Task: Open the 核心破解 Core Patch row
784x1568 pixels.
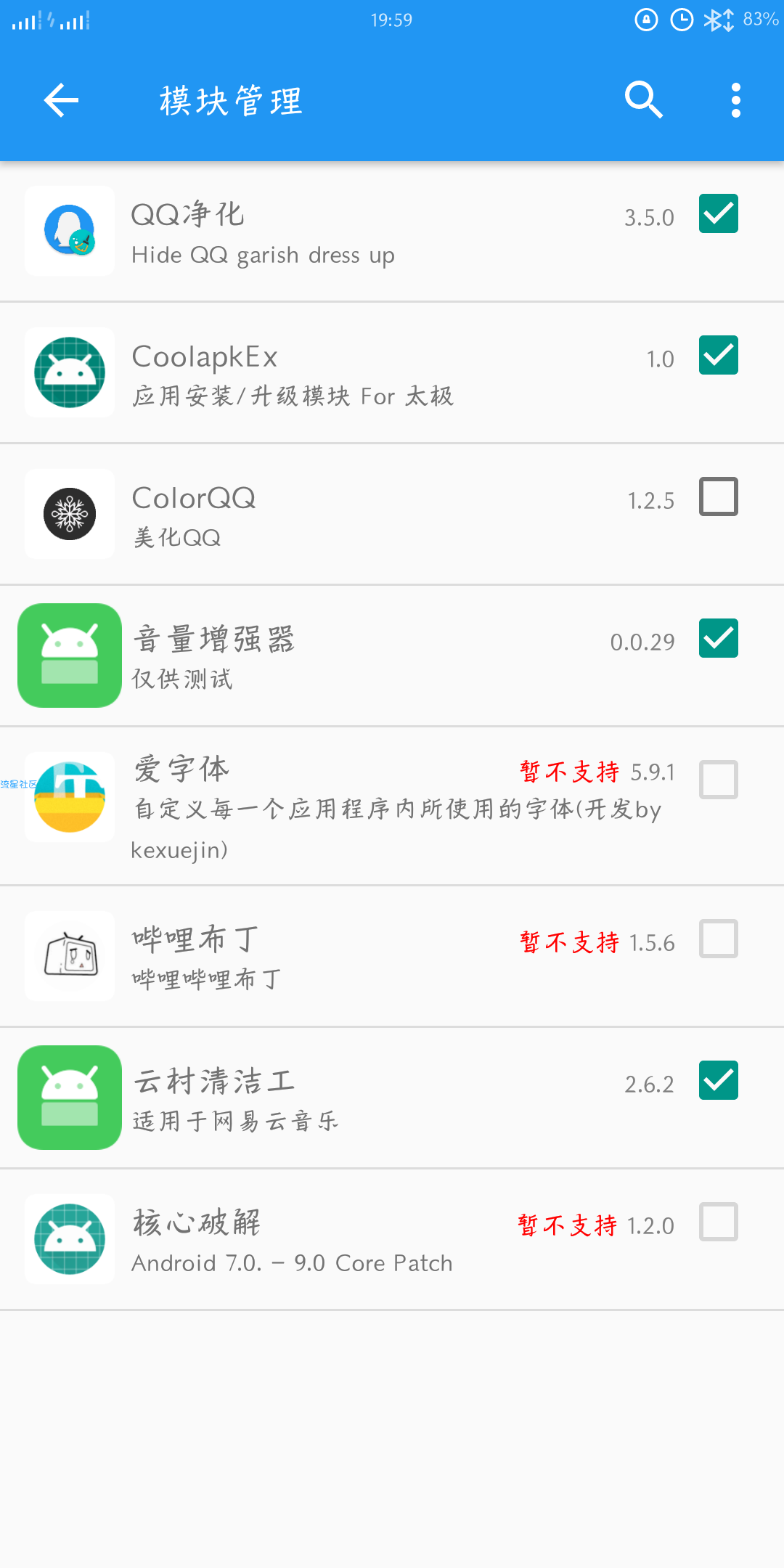Action: (392, 1239)
